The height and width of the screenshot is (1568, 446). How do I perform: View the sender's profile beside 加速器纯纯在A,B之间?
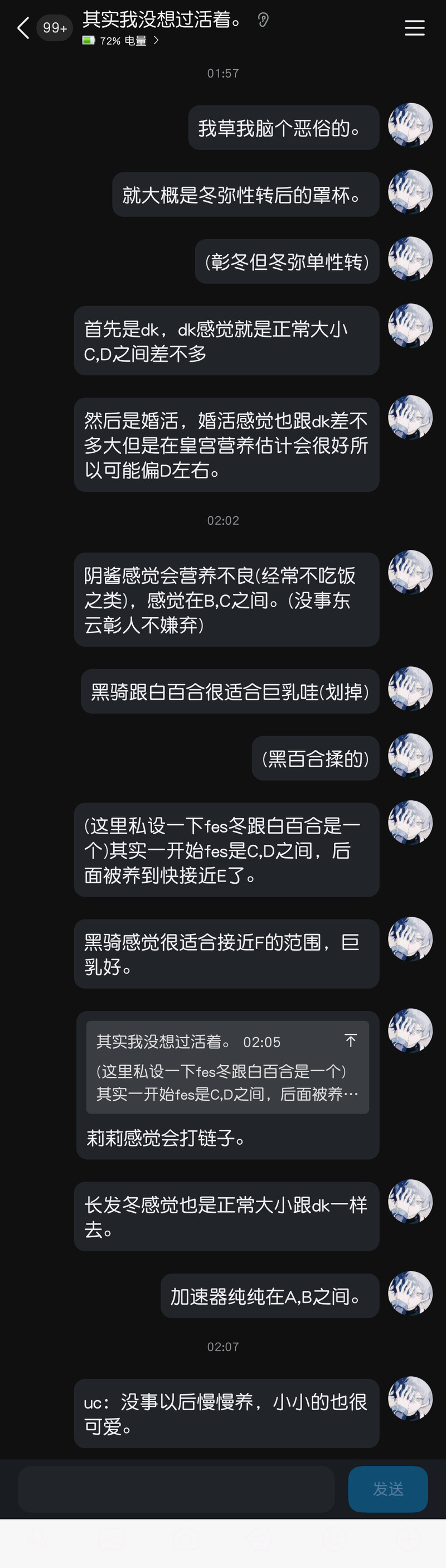click(410, 1294)
